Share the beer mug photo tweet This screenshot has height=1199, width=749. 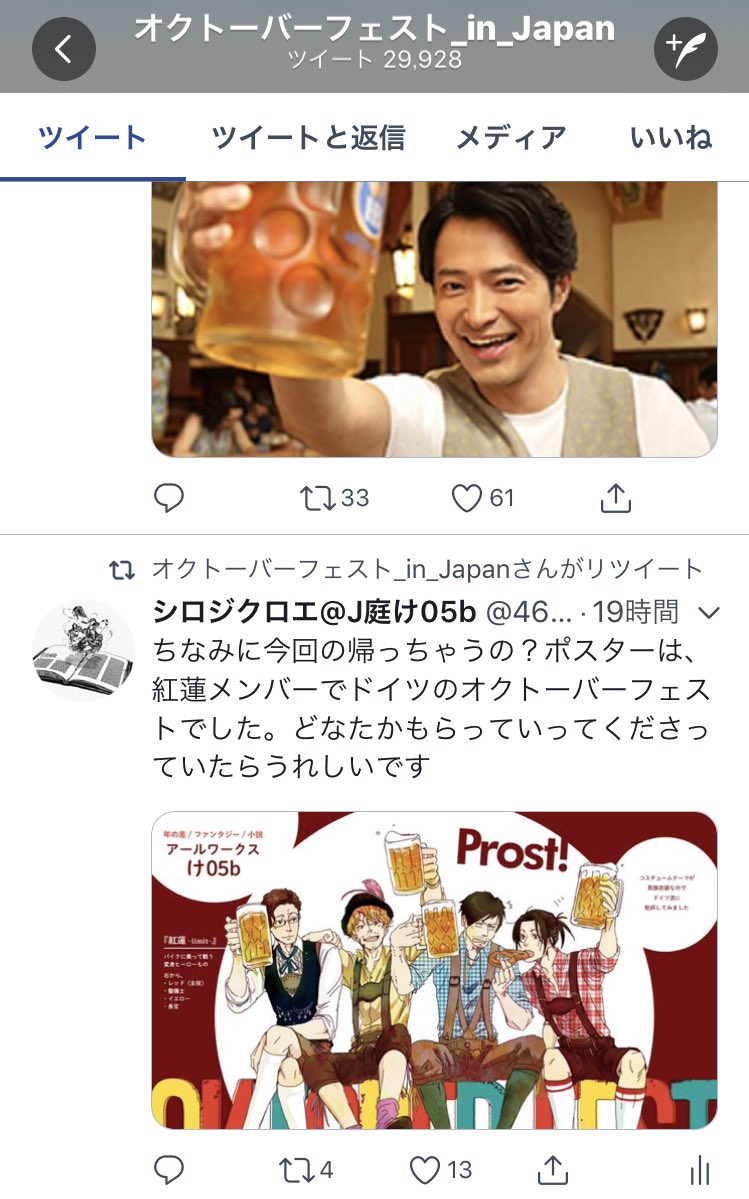(x=616, y=498)
